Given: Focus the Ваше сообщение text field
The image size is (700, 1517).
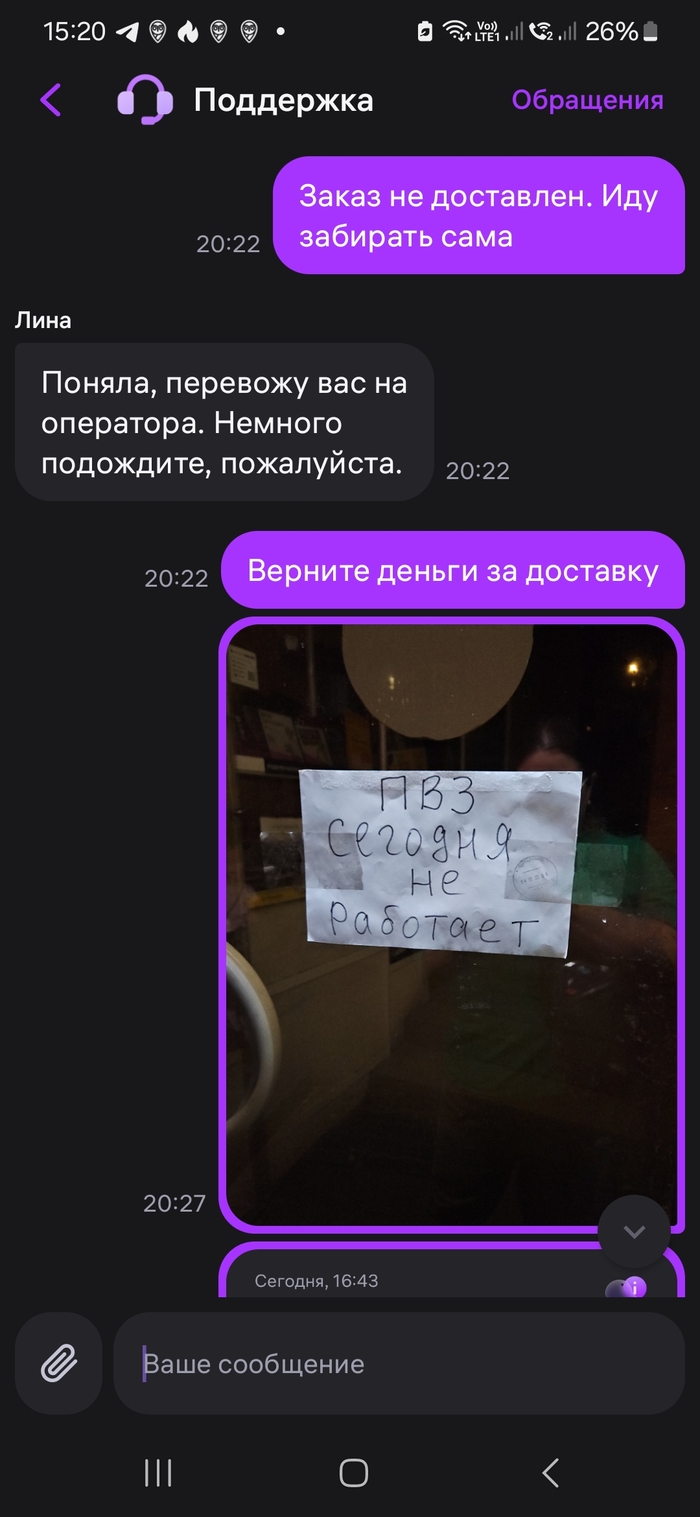Looking at the screenshot, I should pos(400,1363).
